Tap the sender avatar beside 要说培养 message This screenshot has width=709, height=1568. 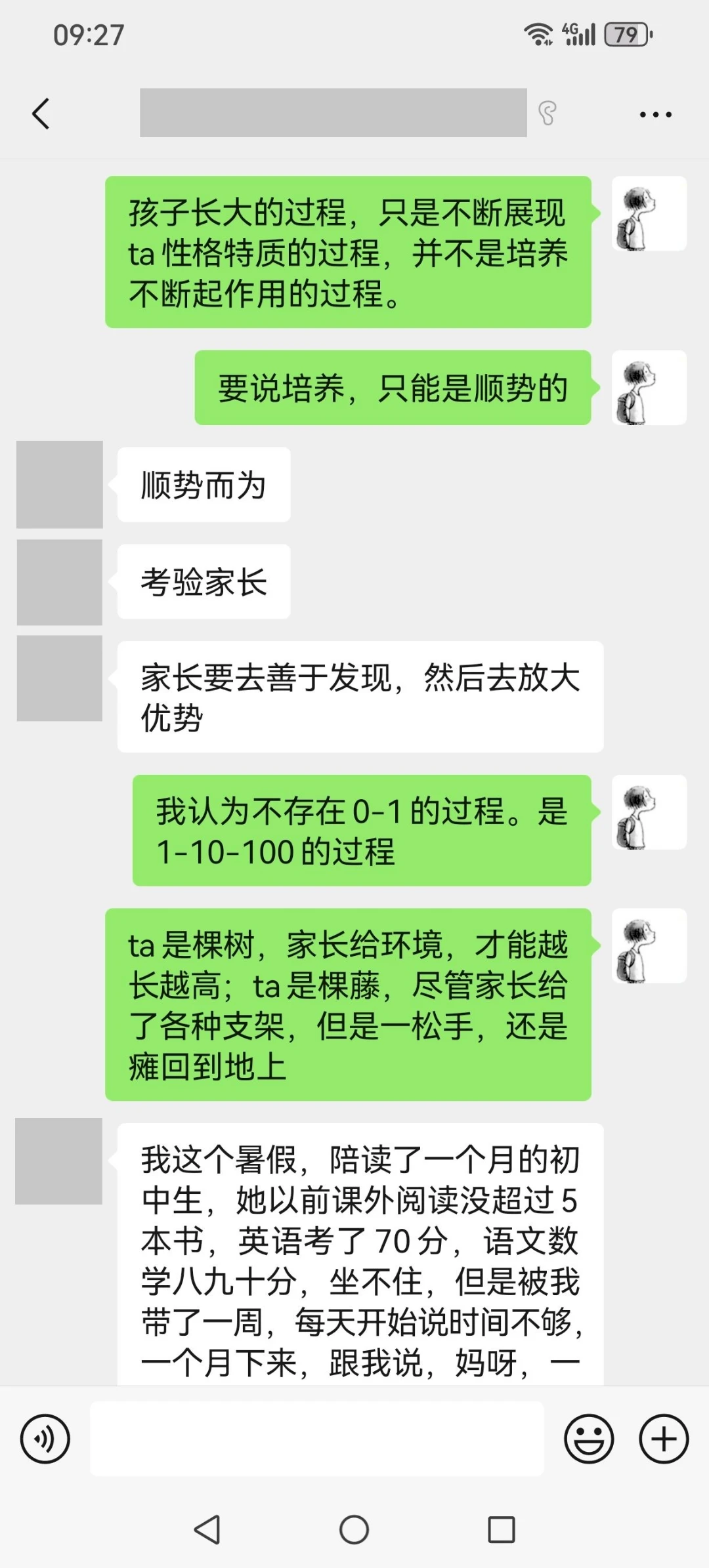point(649,388)
